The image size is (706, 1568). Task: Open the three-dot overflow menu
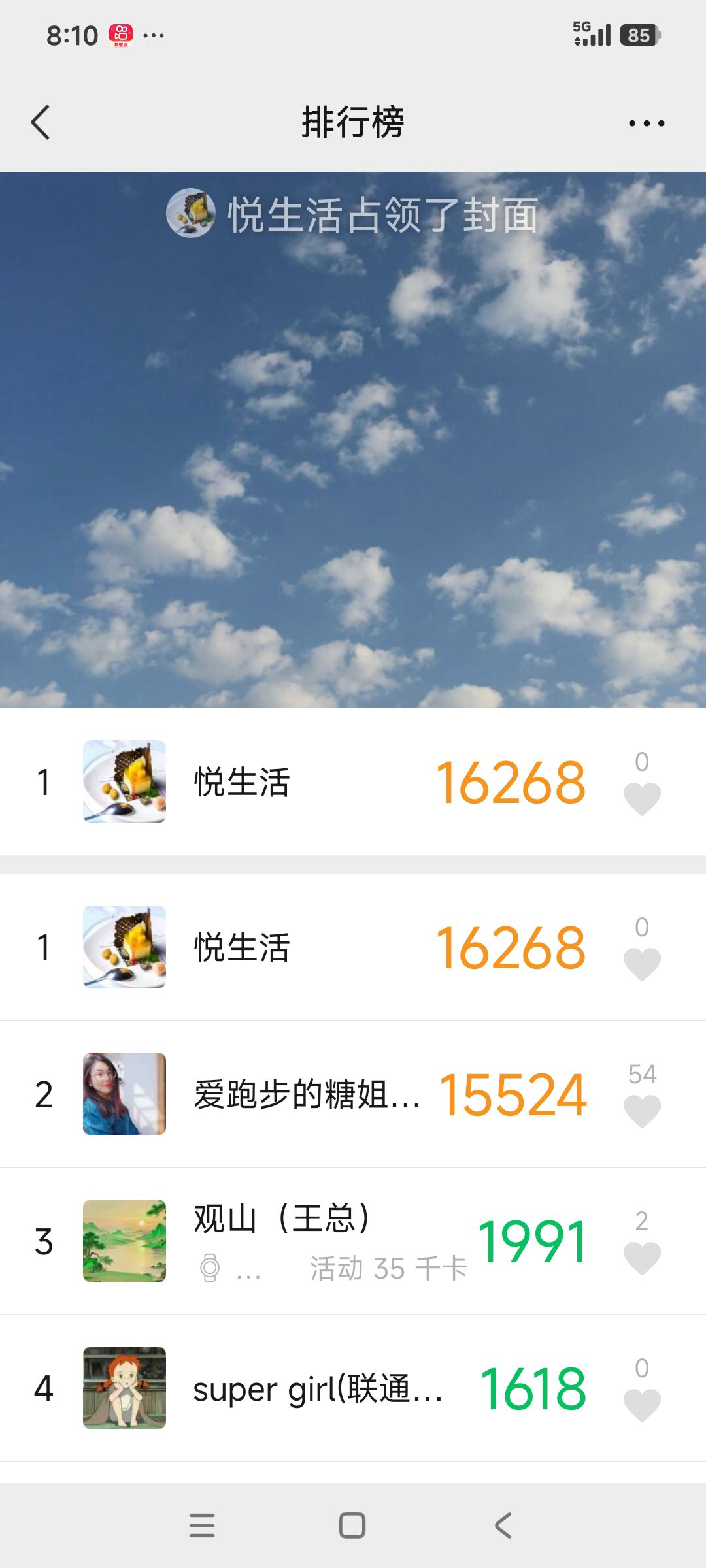(x=646, y=123)
